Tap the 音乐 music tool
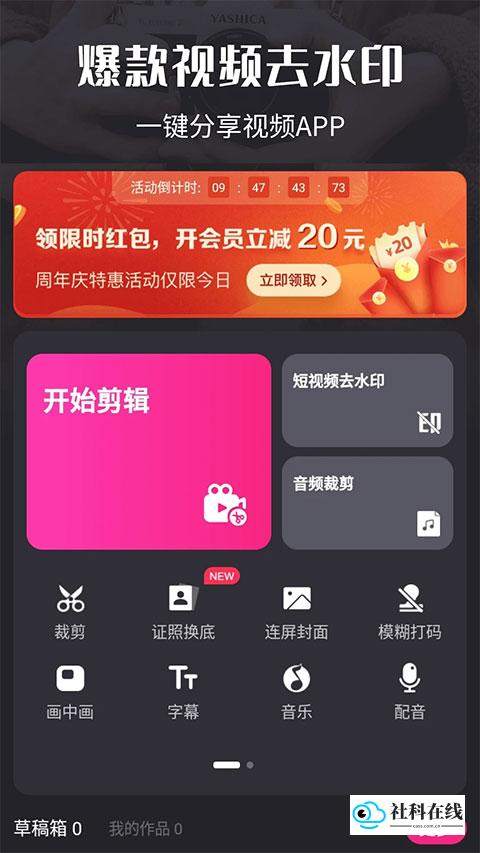 coord(297,692)
